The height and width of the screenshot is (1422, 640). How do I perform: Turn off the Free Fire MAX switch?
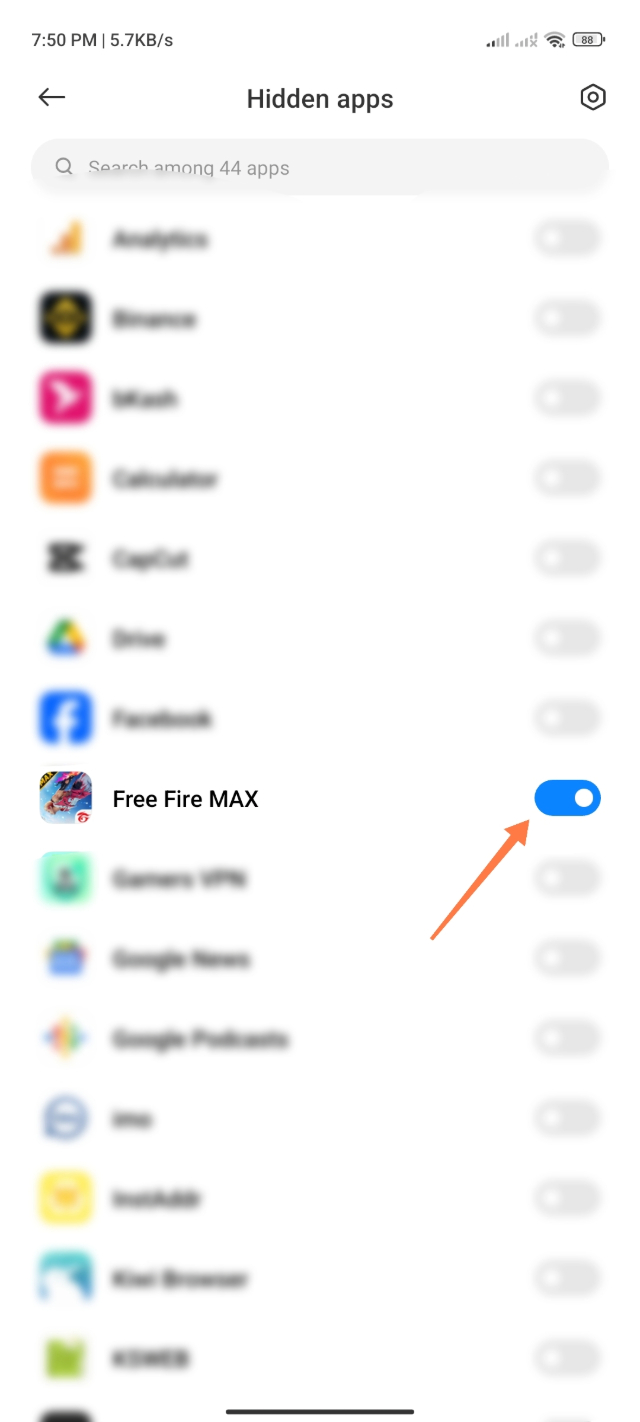pyautogui.click(x=567, y=798)
